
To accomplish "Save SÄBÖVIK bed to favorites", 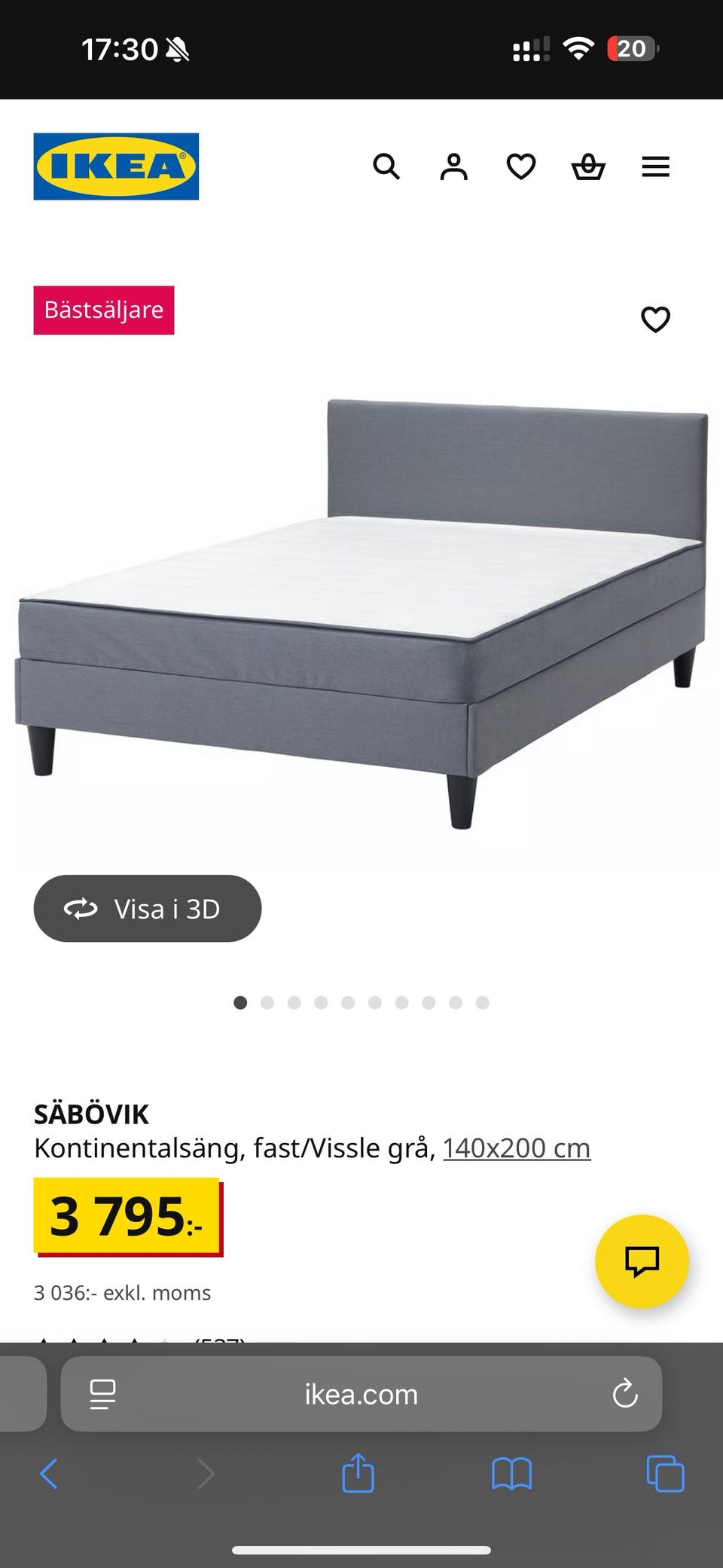I will [655, 319].
